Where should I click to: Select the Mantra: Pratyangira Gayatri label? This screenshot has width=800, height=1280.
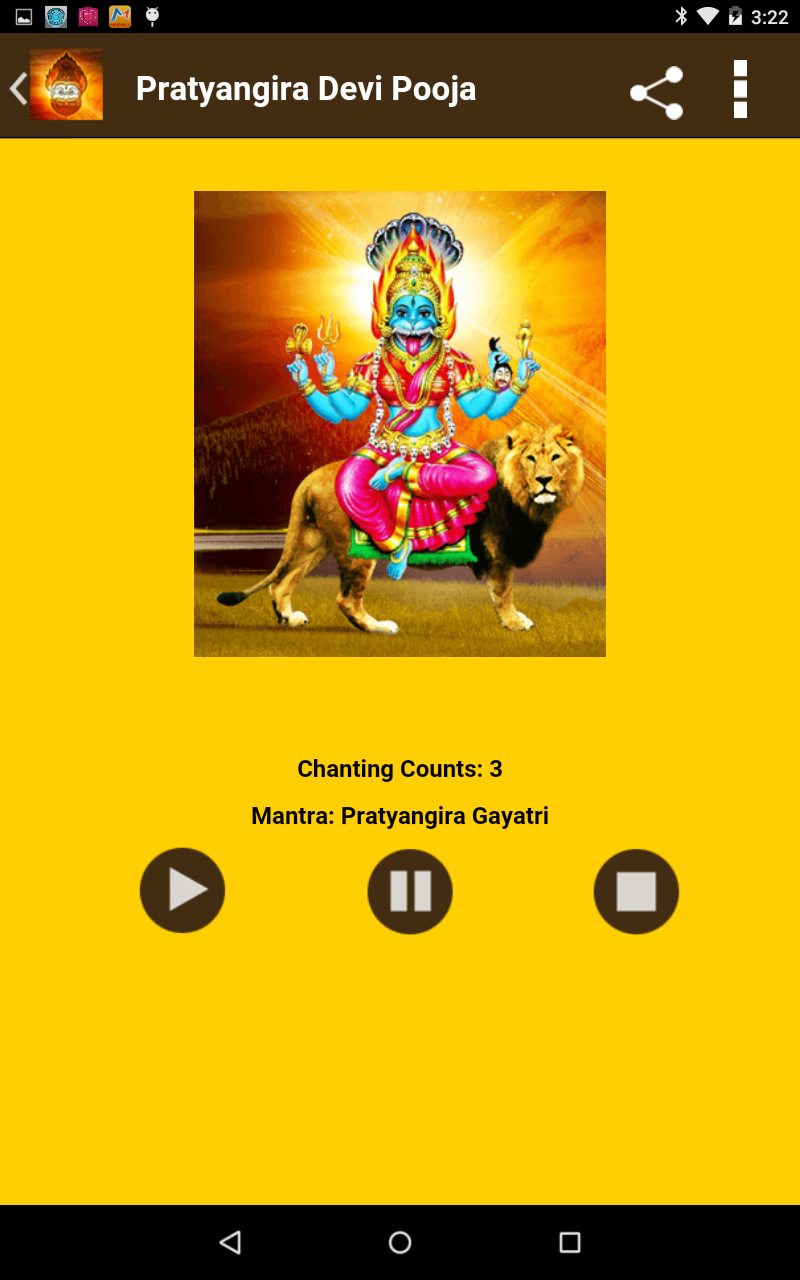tap(400, 815)
